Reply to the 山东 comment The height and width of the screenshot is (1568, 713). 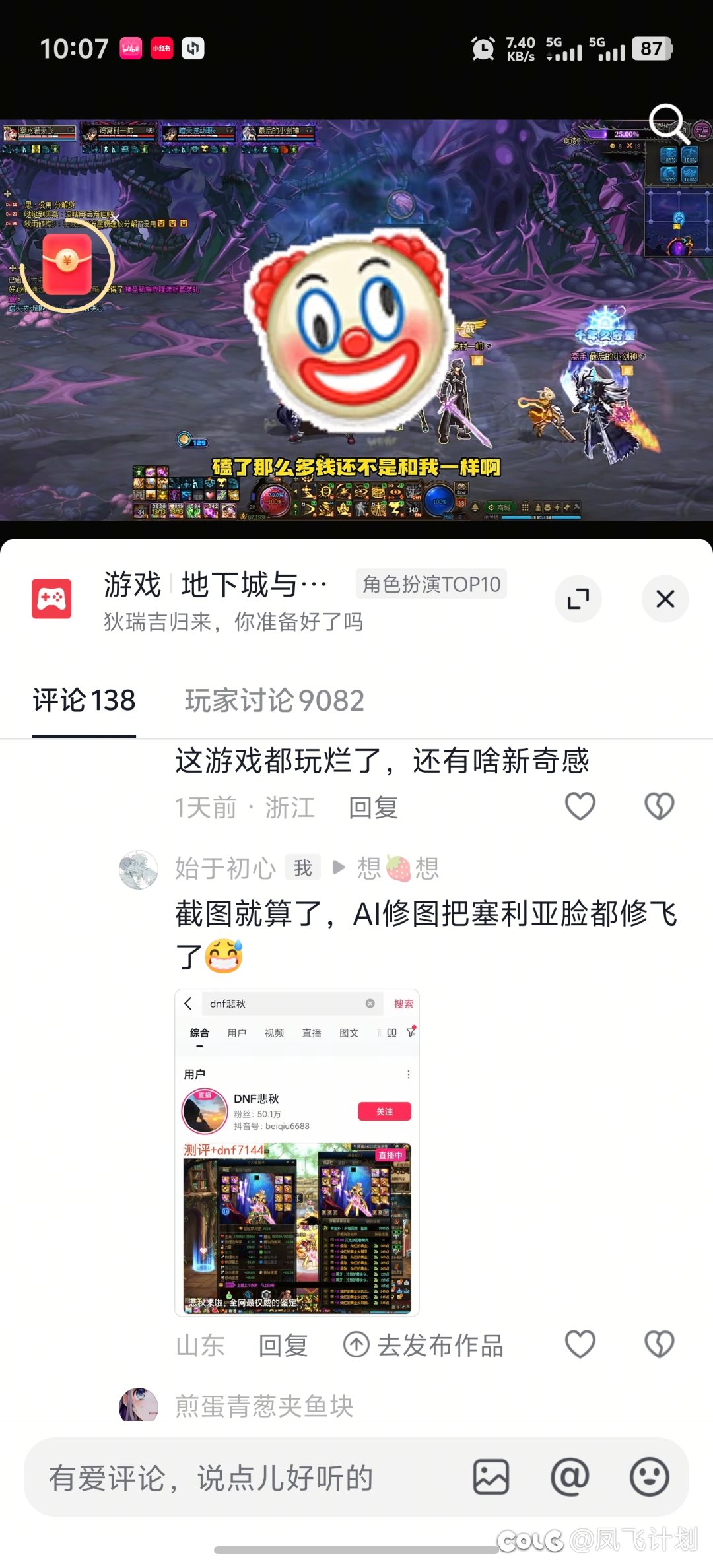pos(283,1346)
